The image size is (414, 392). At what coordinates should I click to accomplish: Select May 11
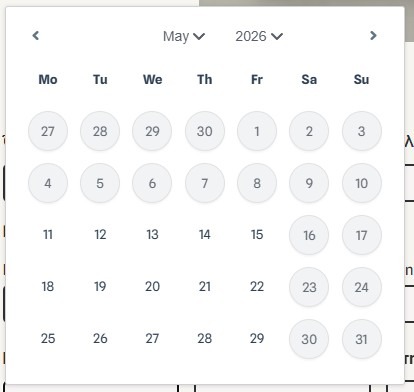click(x=48, y=235)
